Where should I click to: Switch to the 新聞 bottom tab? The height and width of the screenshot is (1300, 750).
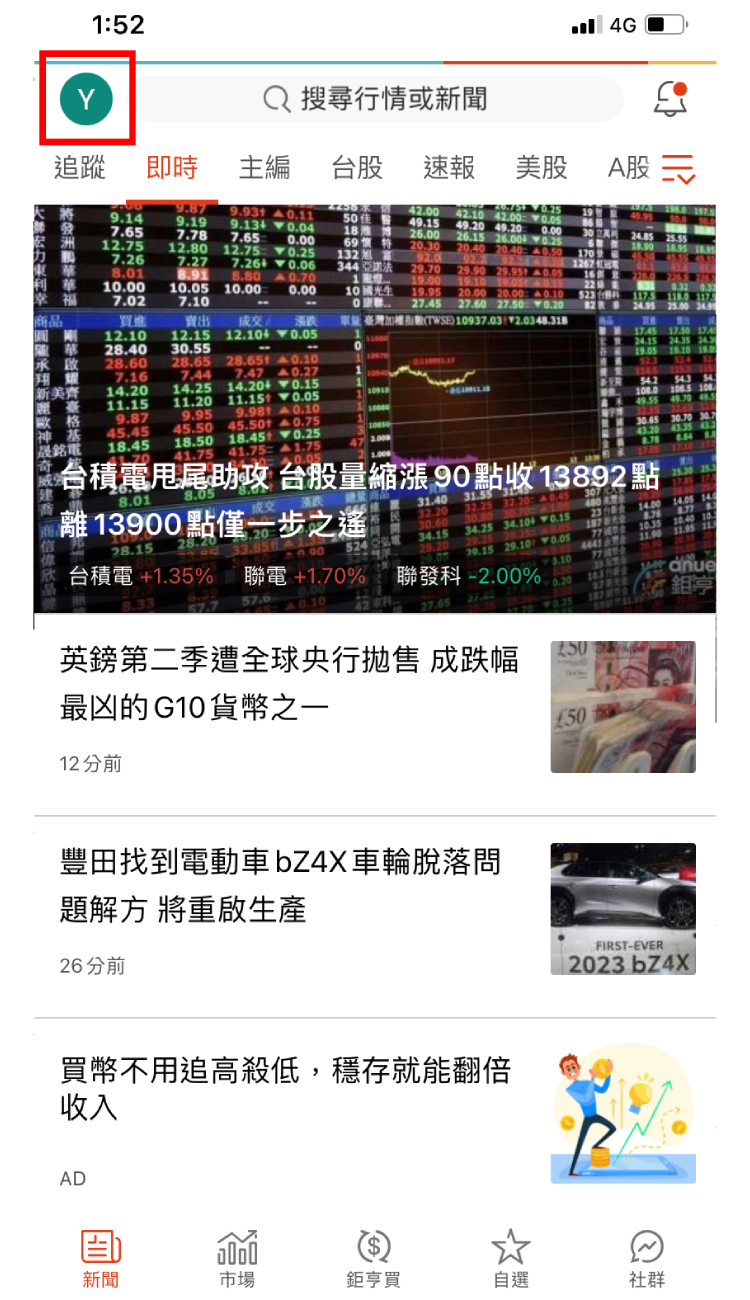pyautogui.click(x=101, y=1258)
